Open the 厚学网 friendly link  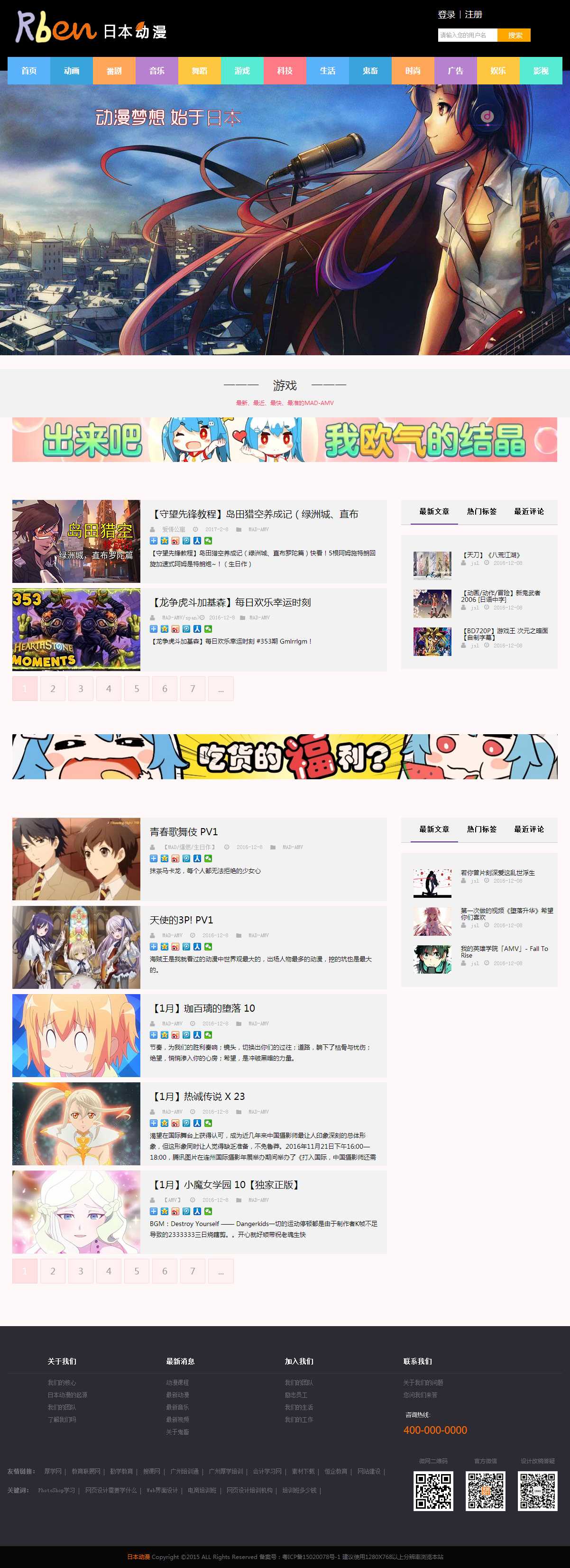click(52, 1471)
